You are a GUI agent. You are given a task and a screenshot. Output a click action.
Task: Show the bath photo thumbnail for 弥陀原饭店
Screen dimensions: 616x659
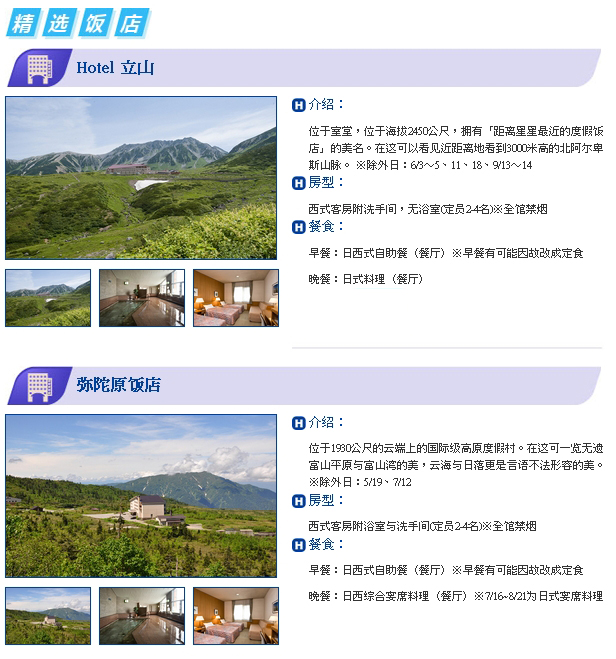[x=142, y=615]
